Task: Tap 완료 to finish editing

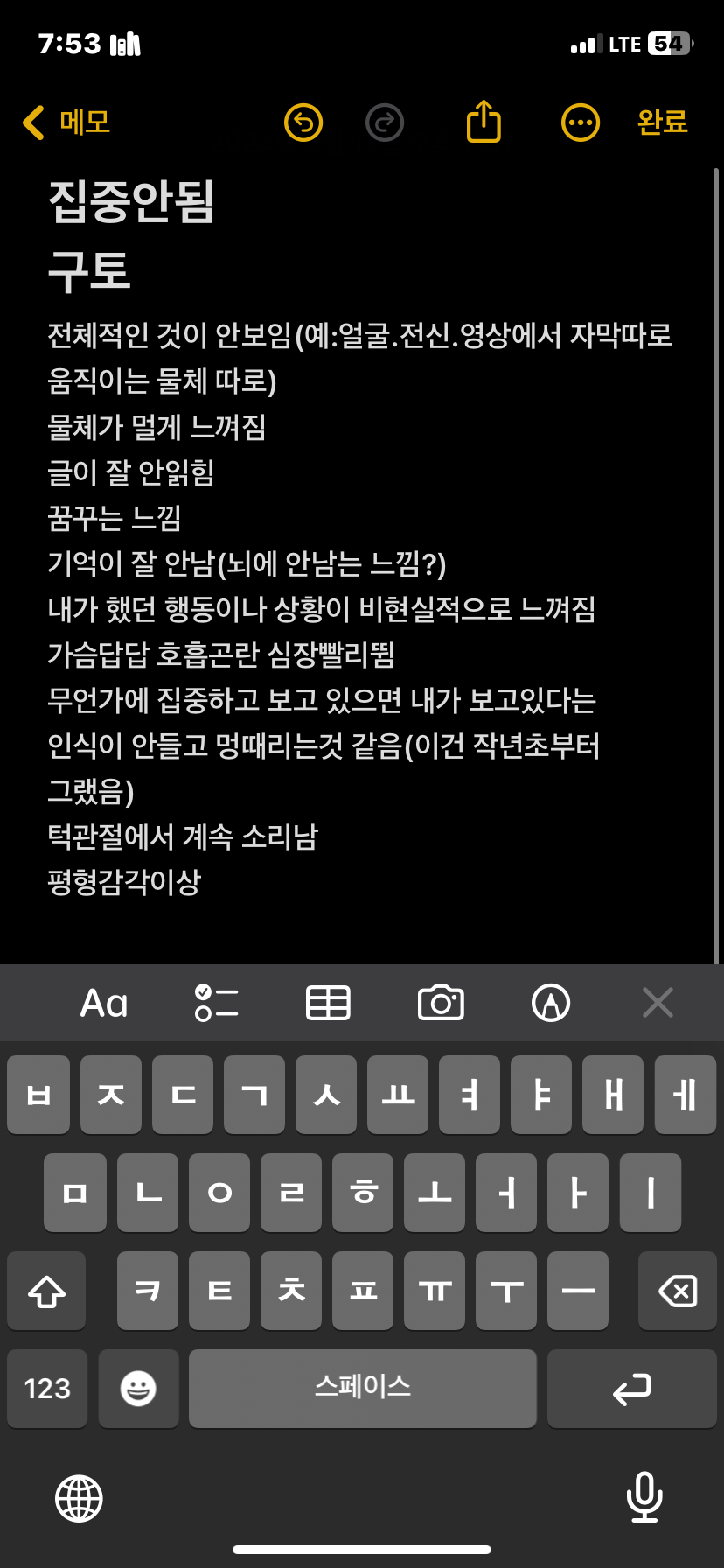Action: coord(663,122)
